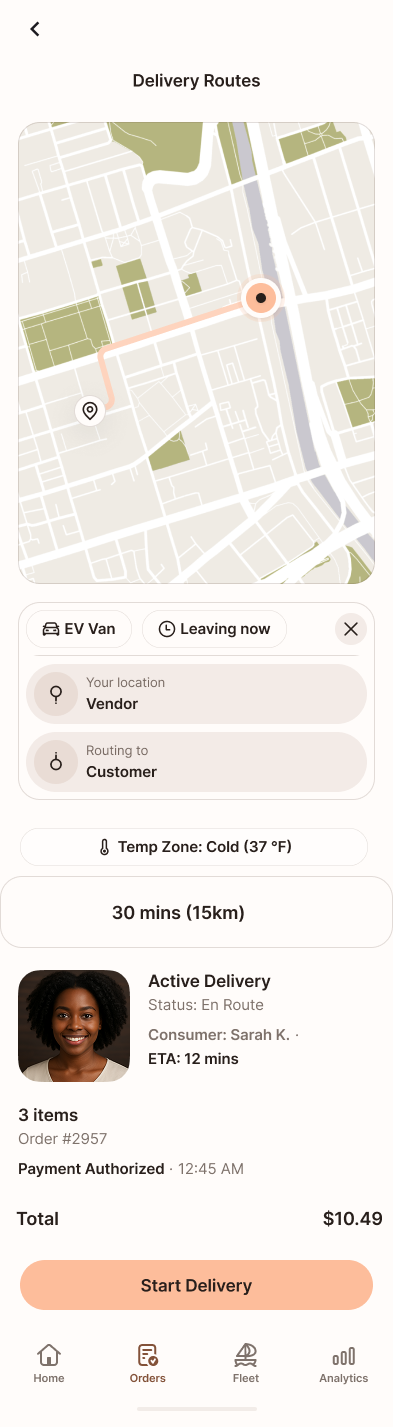Edit the Routing to Customer field
Viewport: 393px width, 1427px height.
196,761
